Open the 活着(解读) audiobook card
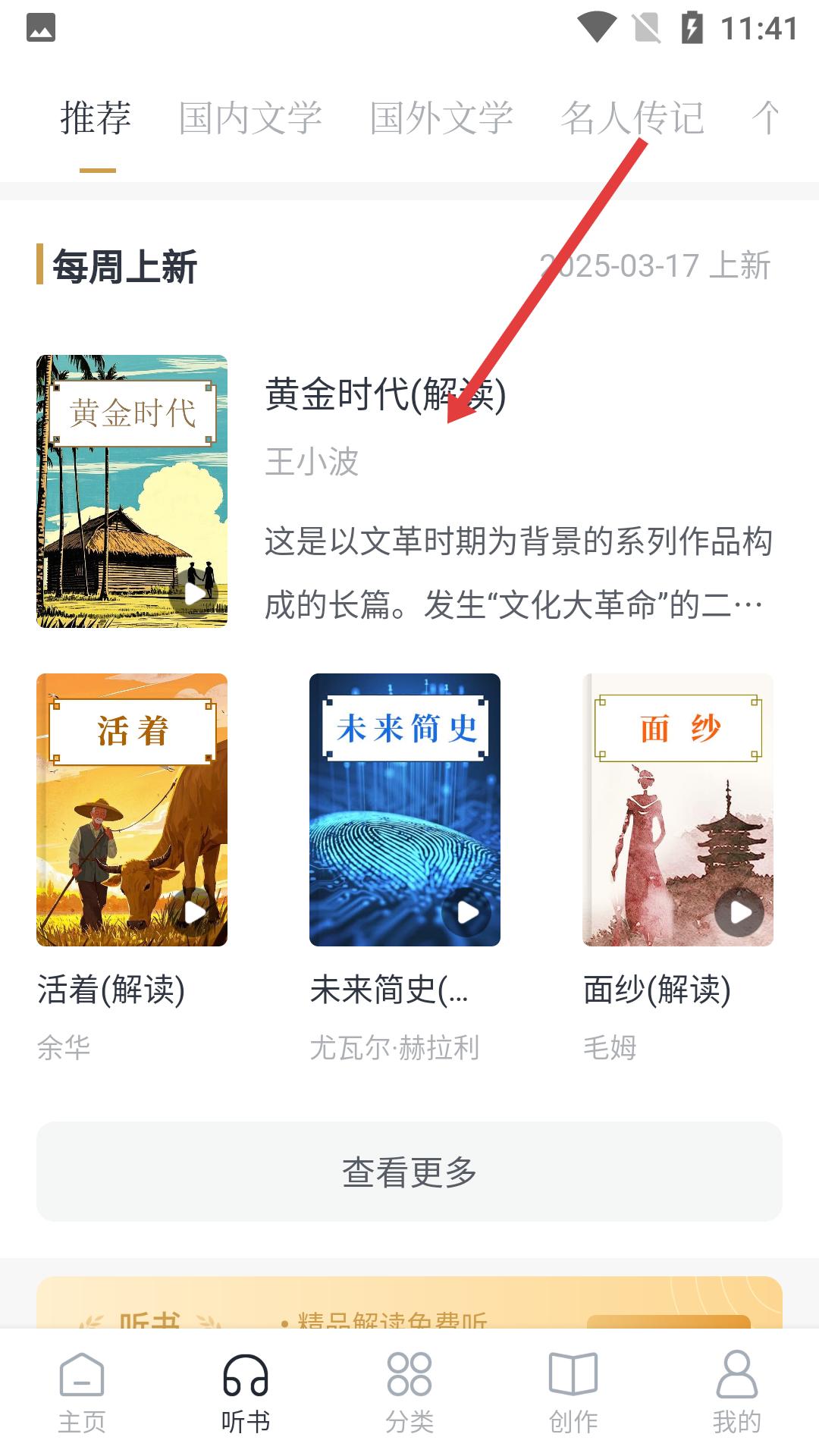819x1456 pixels. click(x=132, y=868)
